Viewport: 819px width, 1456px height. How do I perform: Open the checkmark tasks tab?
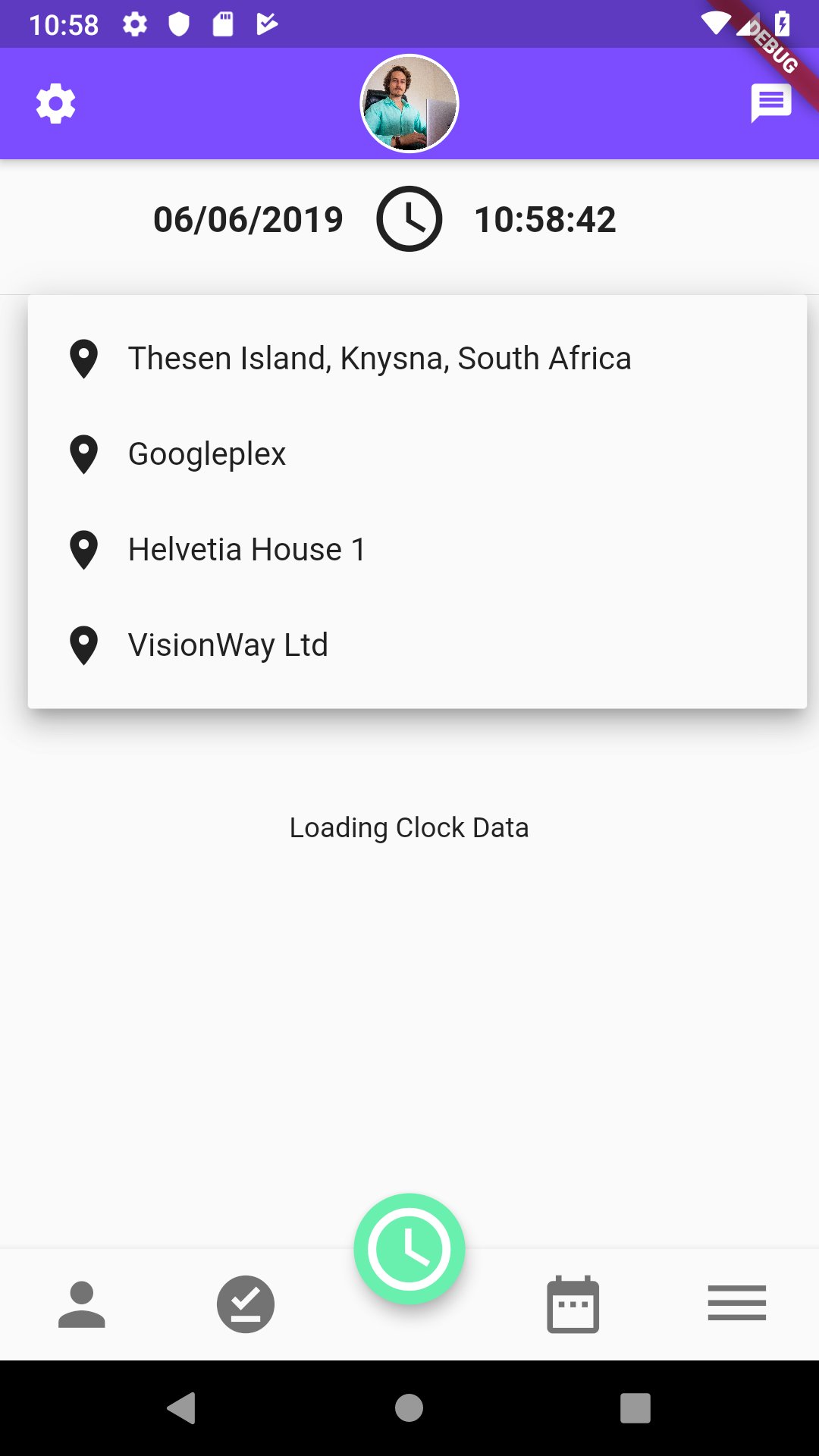click(x=246, y=1304)
